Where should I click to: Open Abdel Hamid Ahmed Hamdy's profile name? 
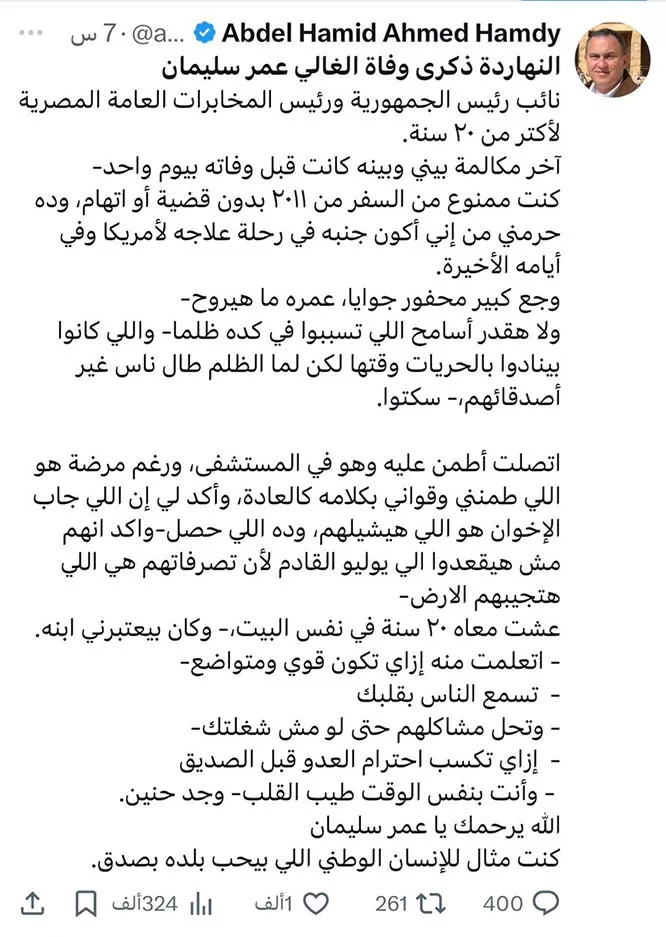390,33
